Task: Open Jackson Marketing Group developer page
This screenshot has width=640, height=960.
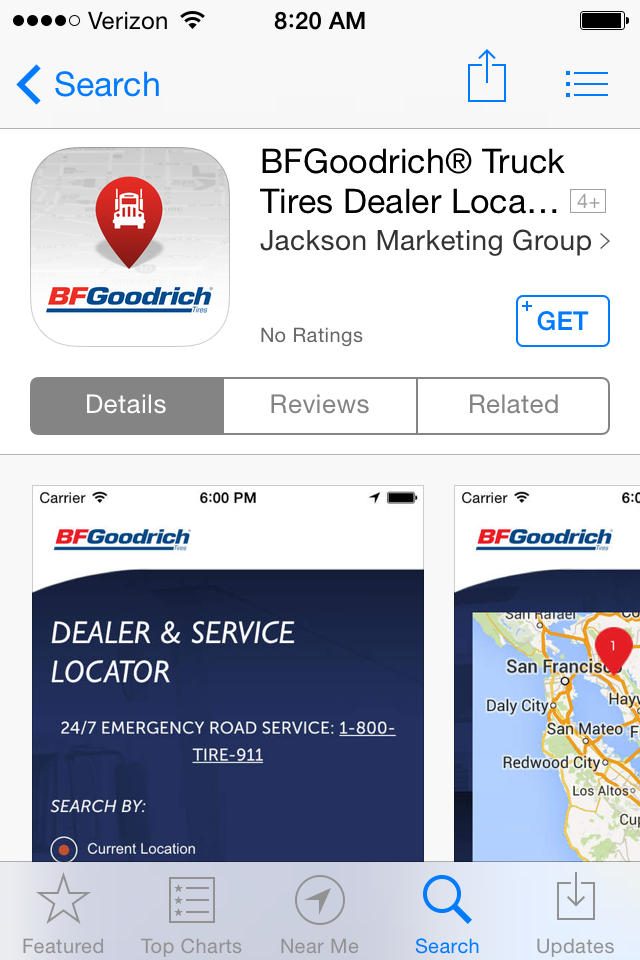Action: coord(434,241)
